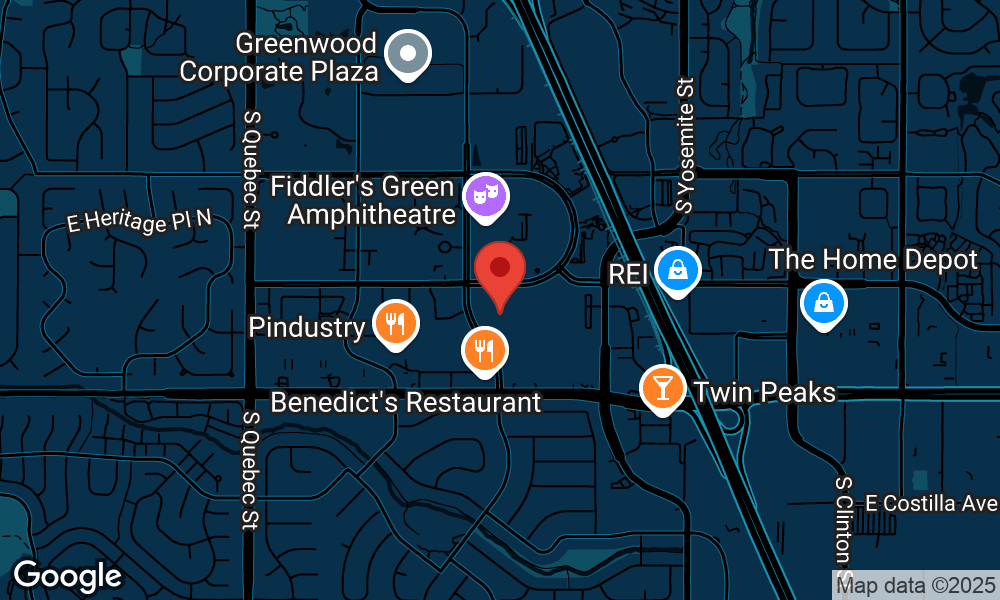
Task: Select Benedict's Restaurant marker
Action: [485, 349]
